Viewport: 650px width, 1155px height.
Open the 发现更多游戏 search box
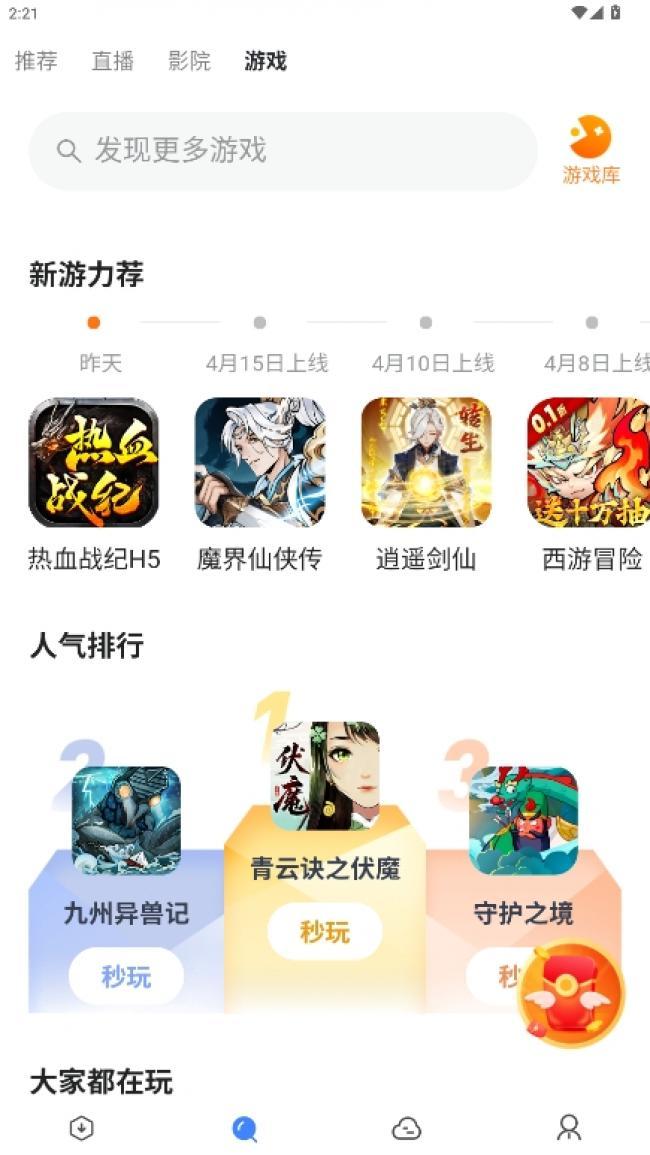pos(283,151)
